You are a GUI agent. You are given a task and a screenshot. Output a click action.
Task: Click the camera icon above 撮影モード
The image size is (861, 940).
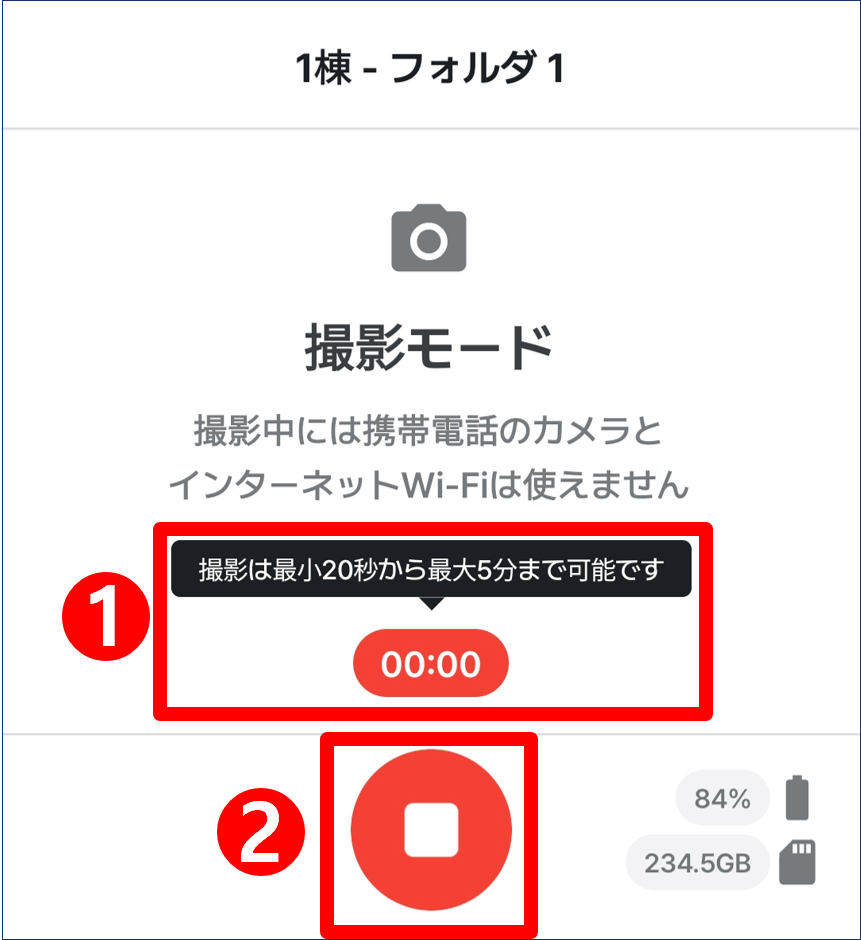[x=430, y=239]
